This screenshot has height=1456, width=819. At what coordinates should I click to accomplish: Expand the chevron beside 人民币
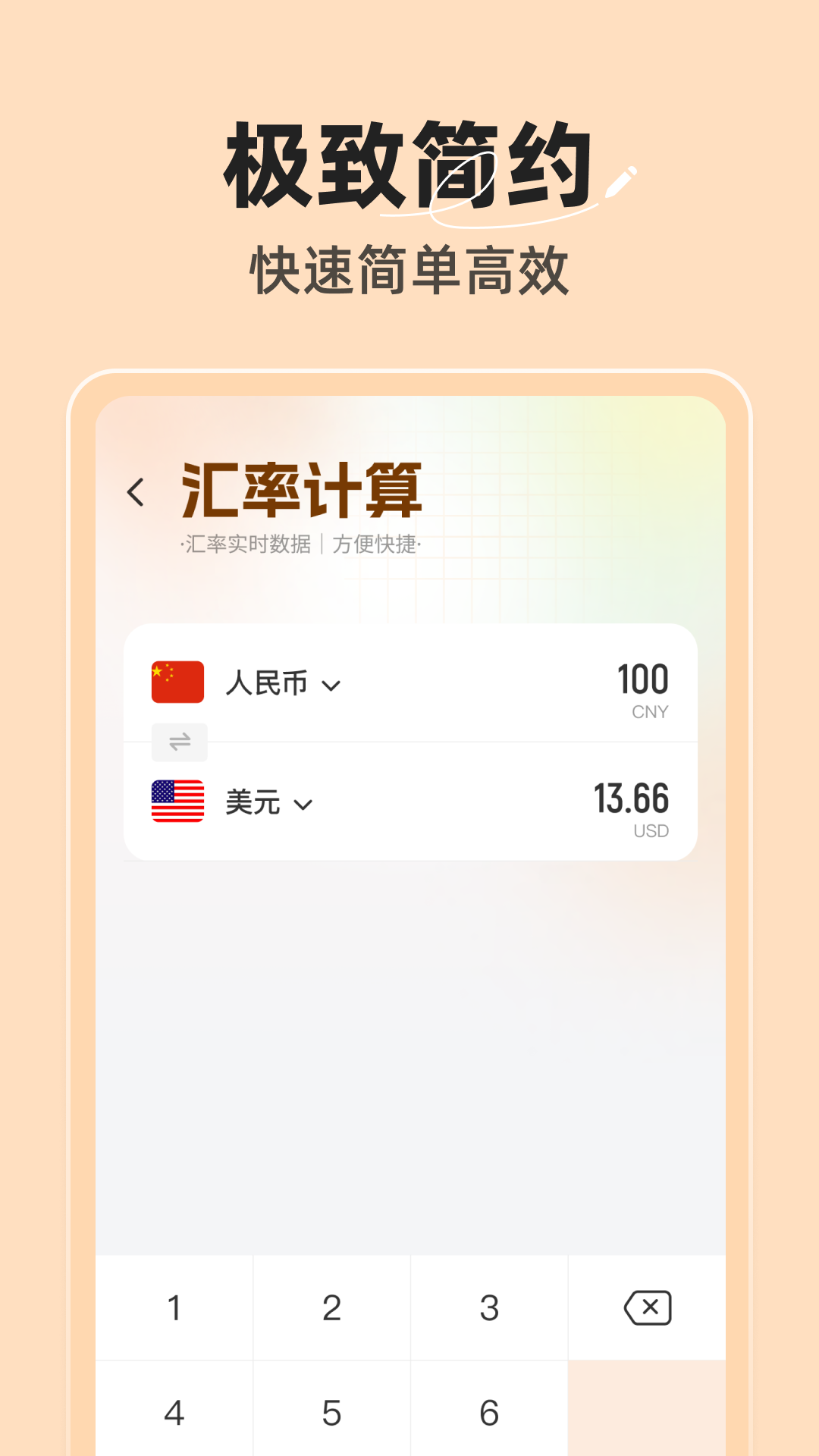coord(331,686)
